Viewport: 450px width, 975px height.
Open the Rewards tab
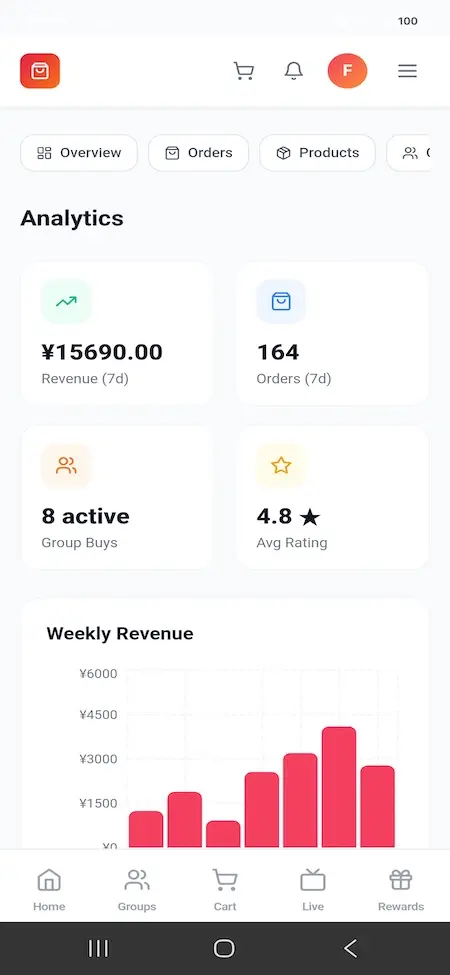(x=401, y=889)
